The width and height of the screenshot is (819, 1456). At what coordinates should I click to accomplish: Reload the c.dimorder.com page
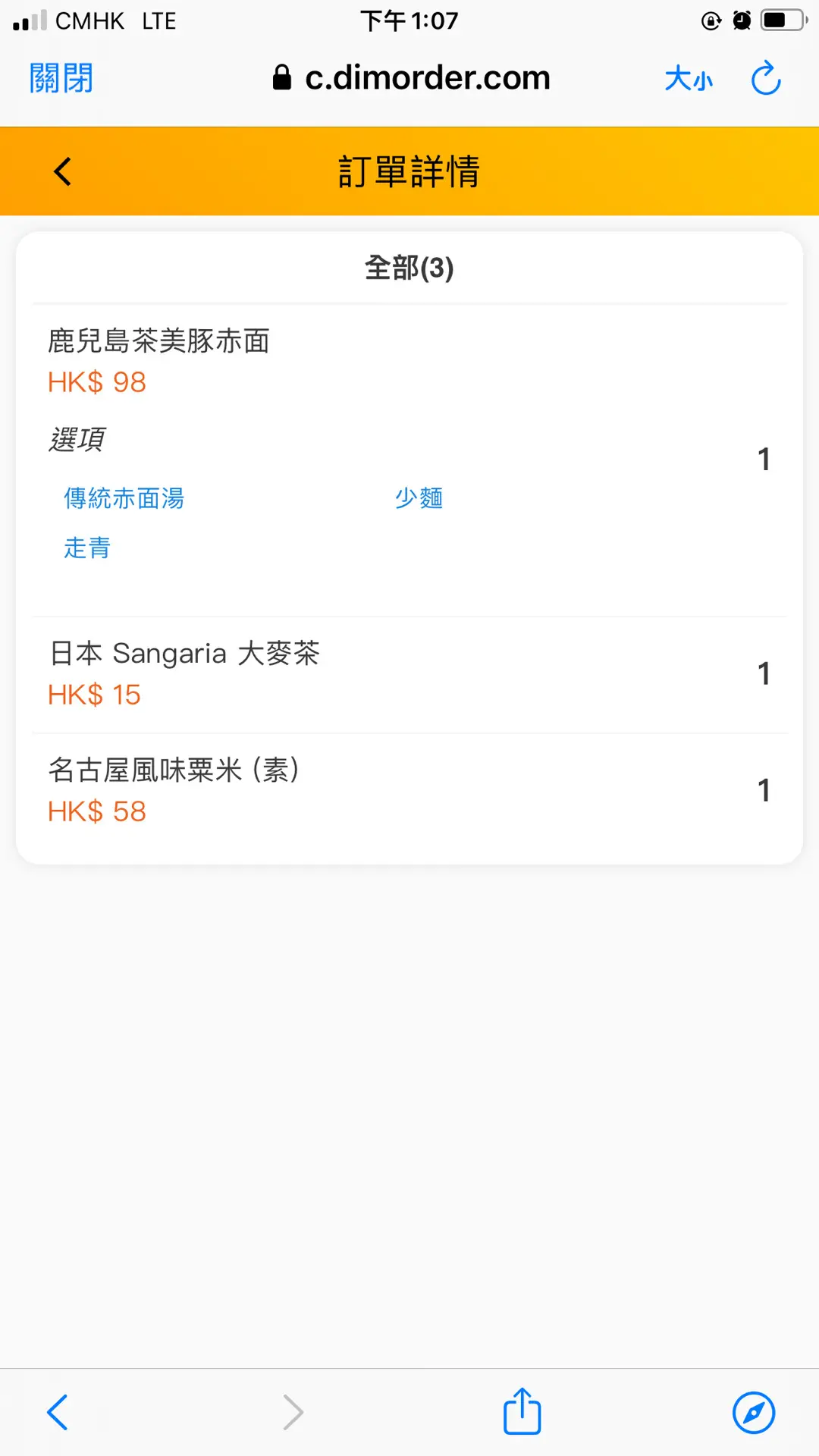tap(766, 78)
